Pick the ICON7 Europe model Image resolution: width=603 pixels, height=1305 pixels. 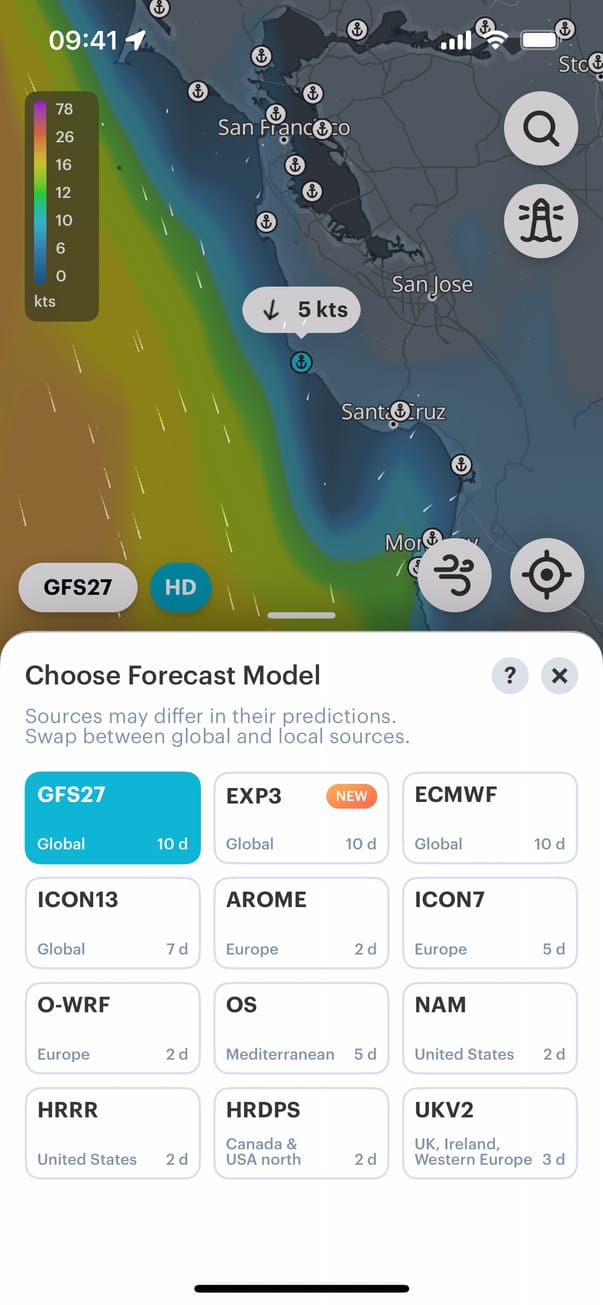(x=490, y=922)
